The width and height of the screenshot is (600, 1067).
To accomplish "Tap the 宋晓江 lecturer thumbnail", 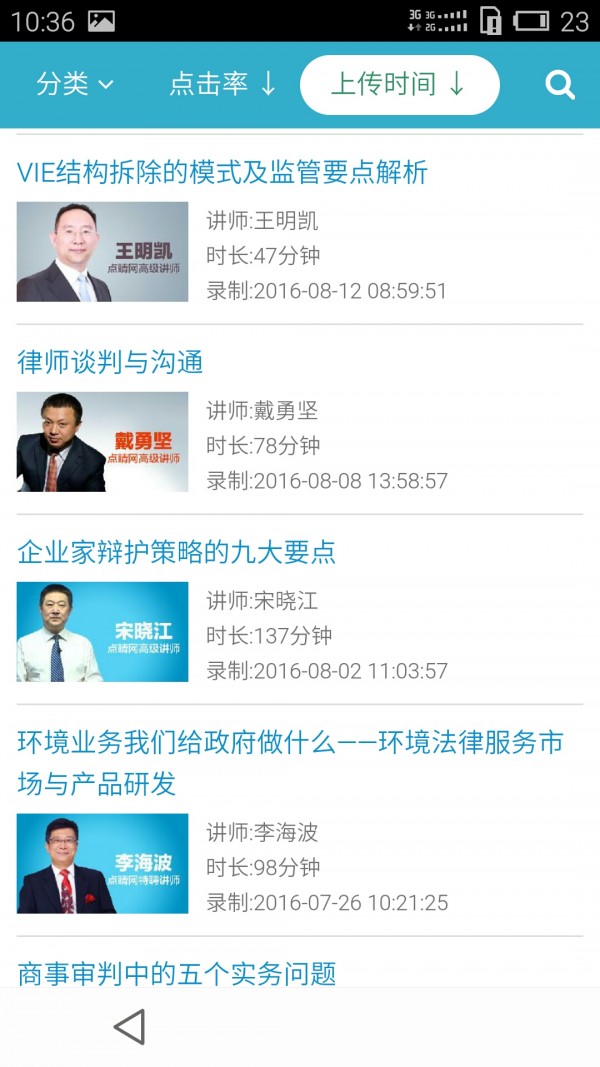I will [x=102, y=632].
